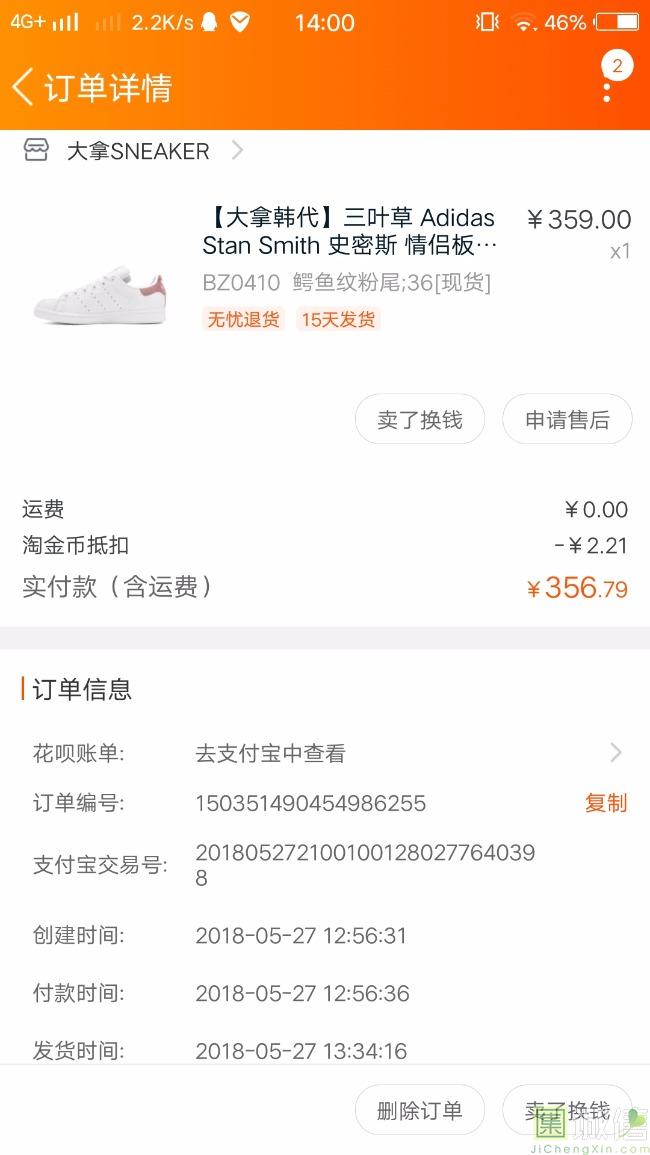Go back from order details
Viewport: 650px width, 1155px height.
[24, 87]
